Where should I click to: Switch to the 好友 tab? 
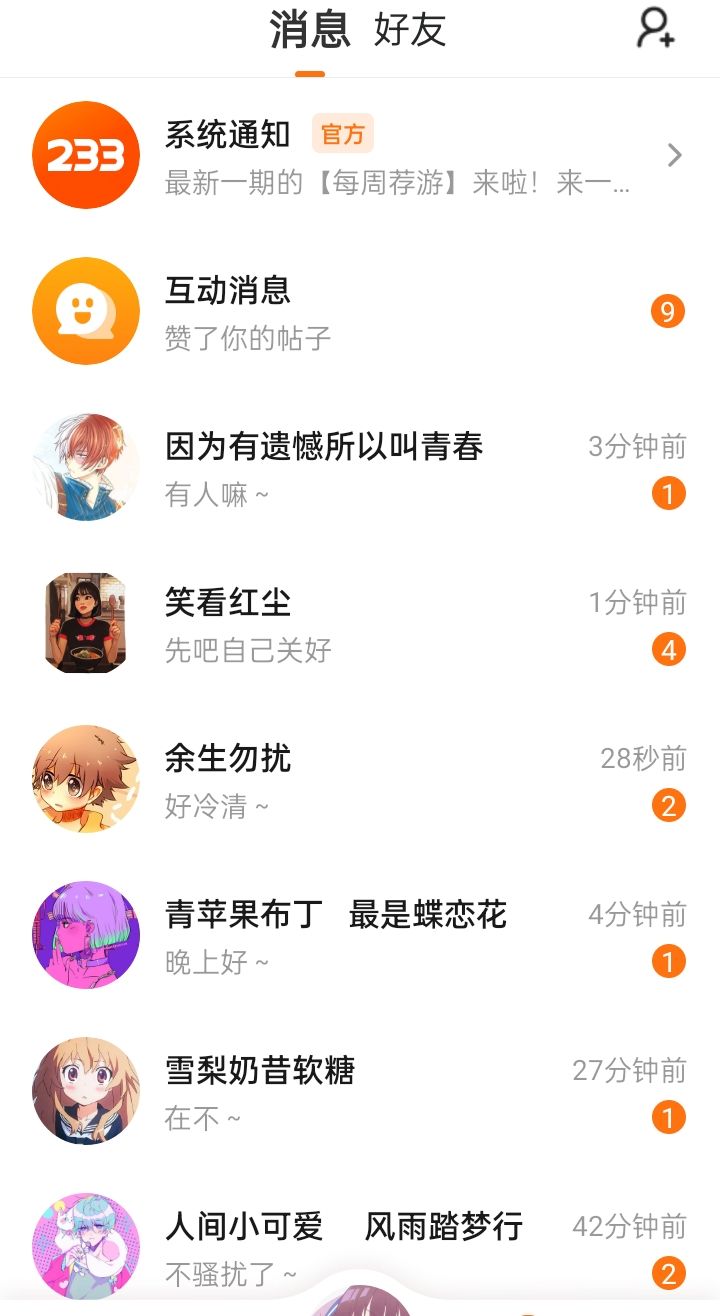coord(409,30)
